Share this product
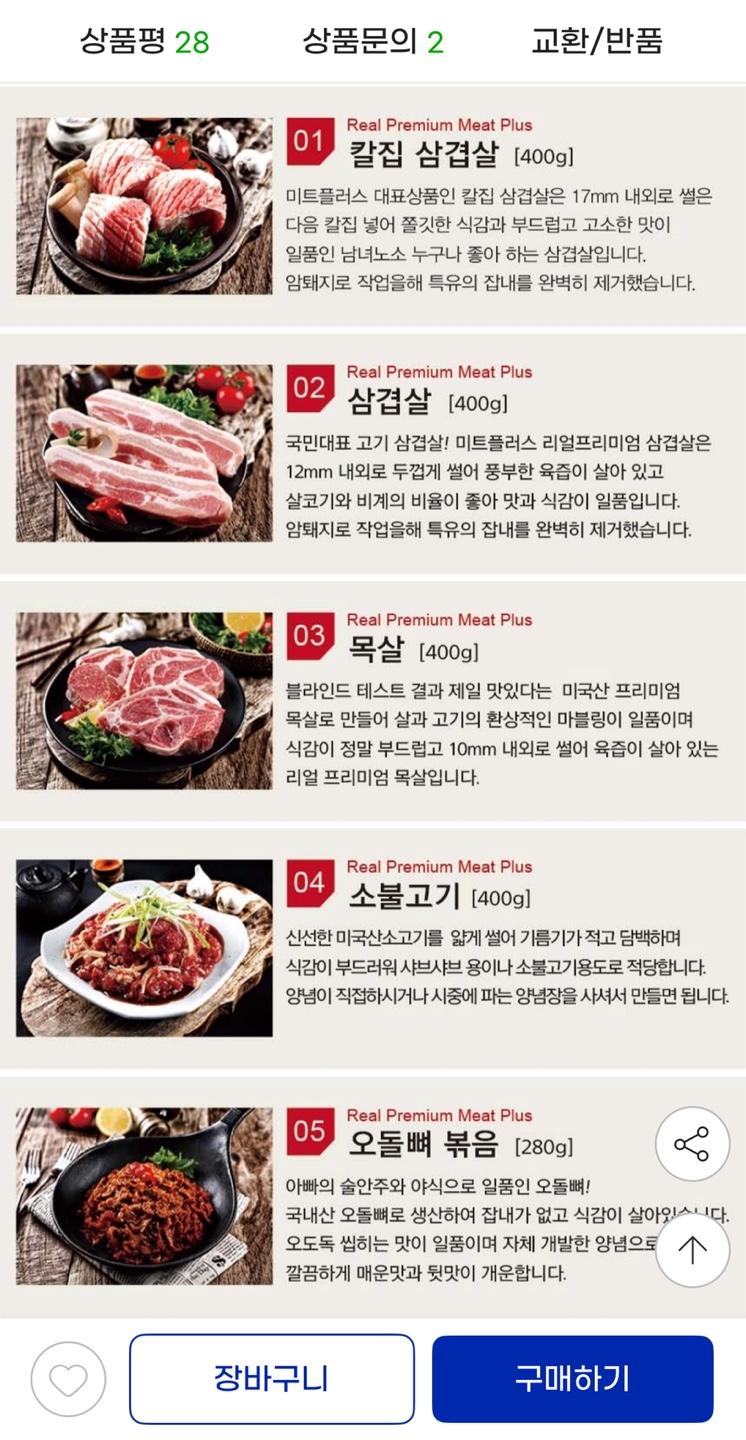Screen dimensions: 746x1440 tap(692, 1144)
